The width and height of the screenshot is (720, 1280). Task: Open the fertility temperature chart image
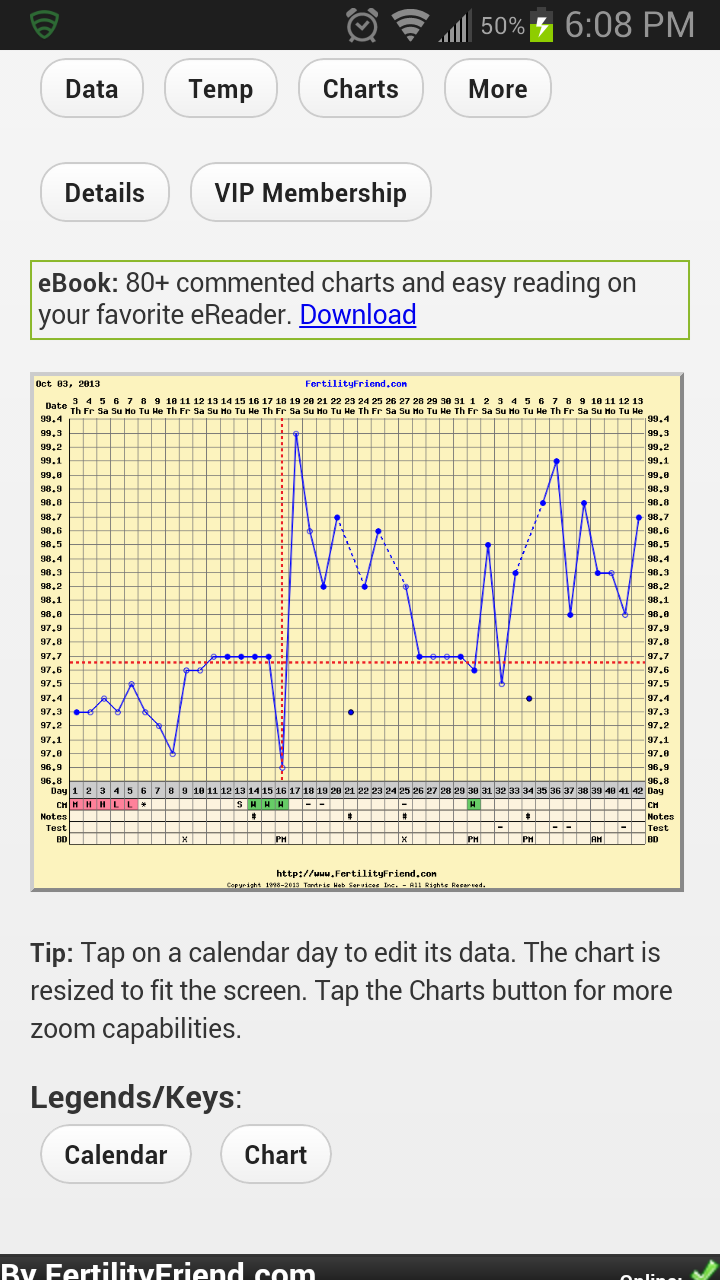tap(358, 632)
